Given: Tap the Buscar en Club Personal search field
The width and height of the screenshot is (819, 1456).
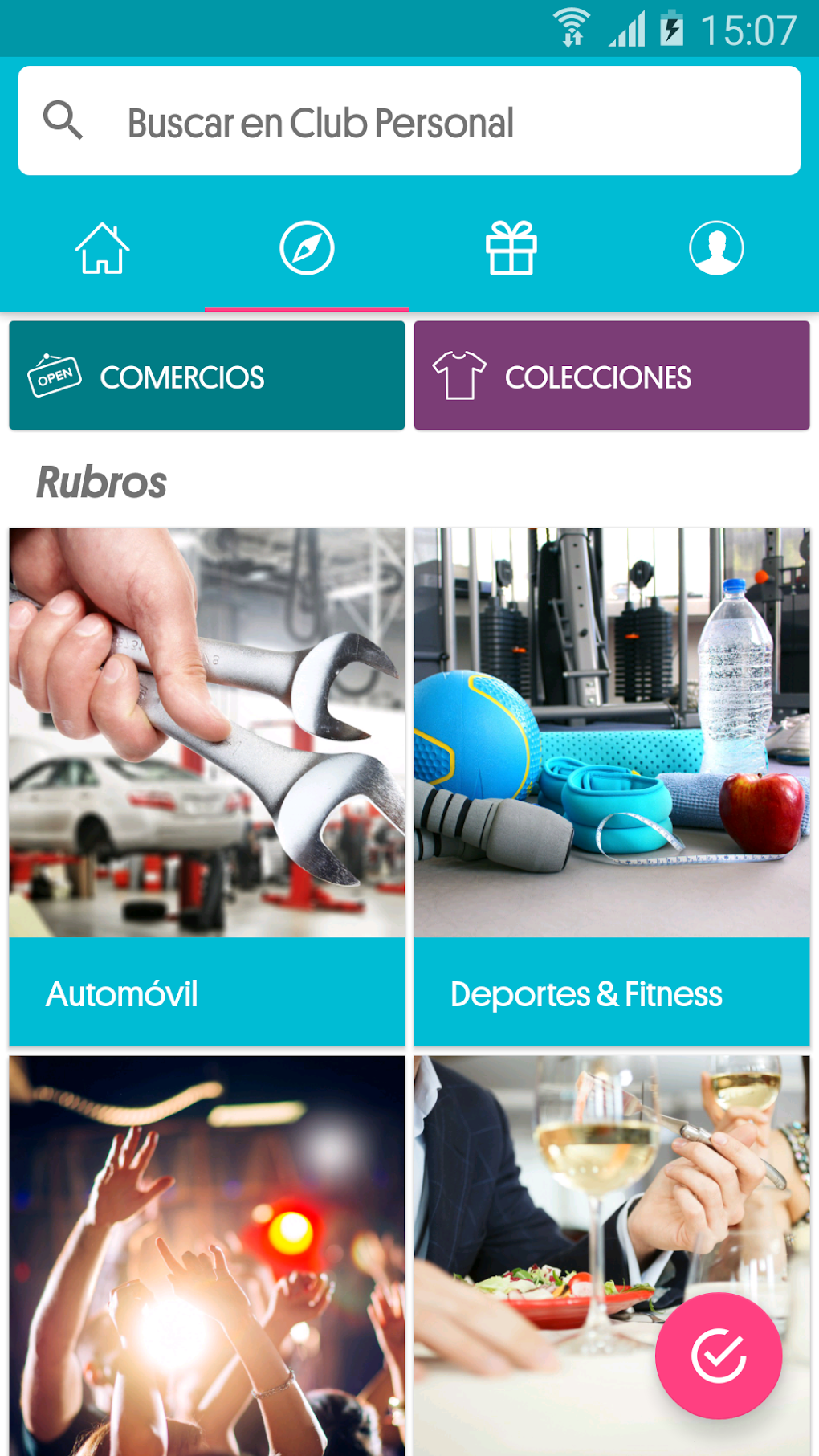Looking at the screenshot, I should 409,121.
